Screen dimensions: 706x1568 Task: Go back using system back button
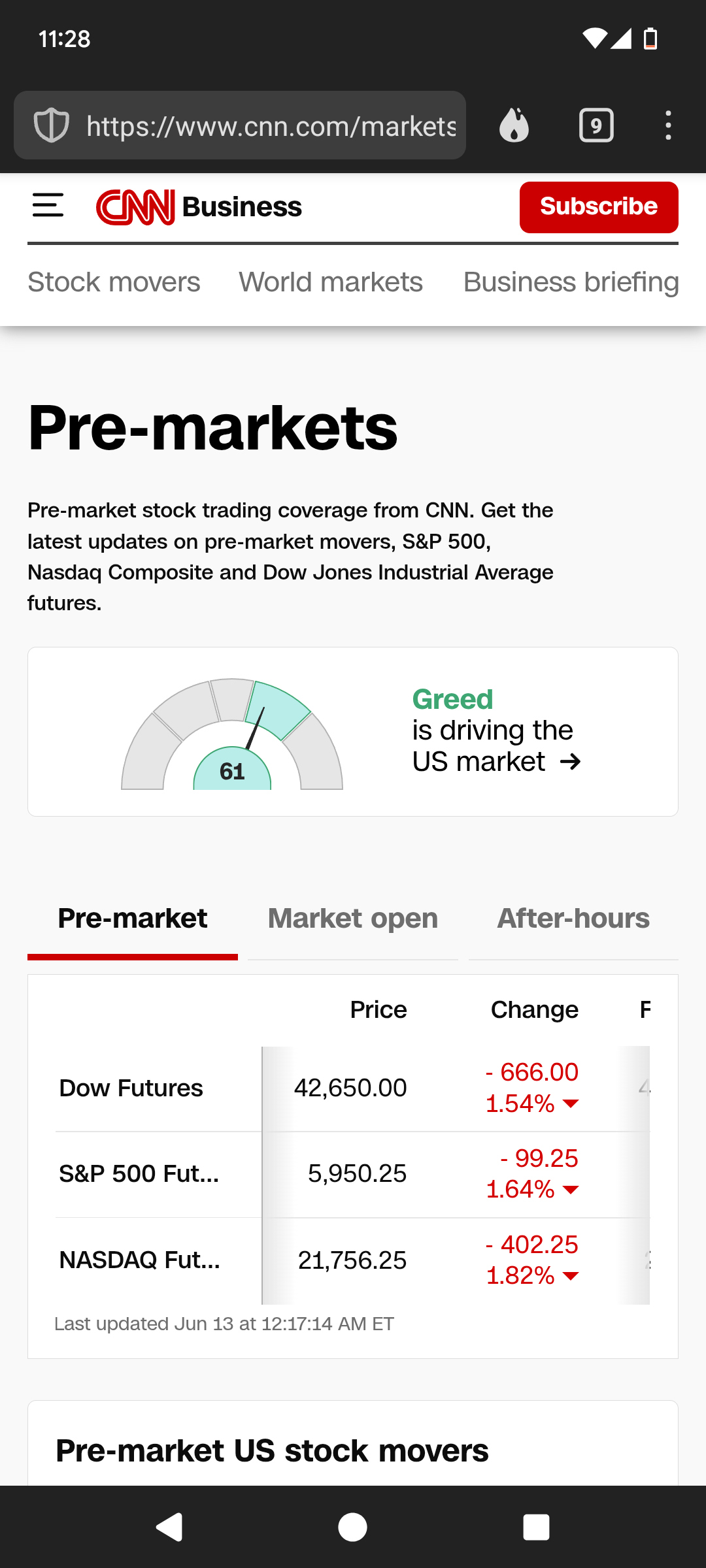pyautogui.click(x=169, y=1527)
